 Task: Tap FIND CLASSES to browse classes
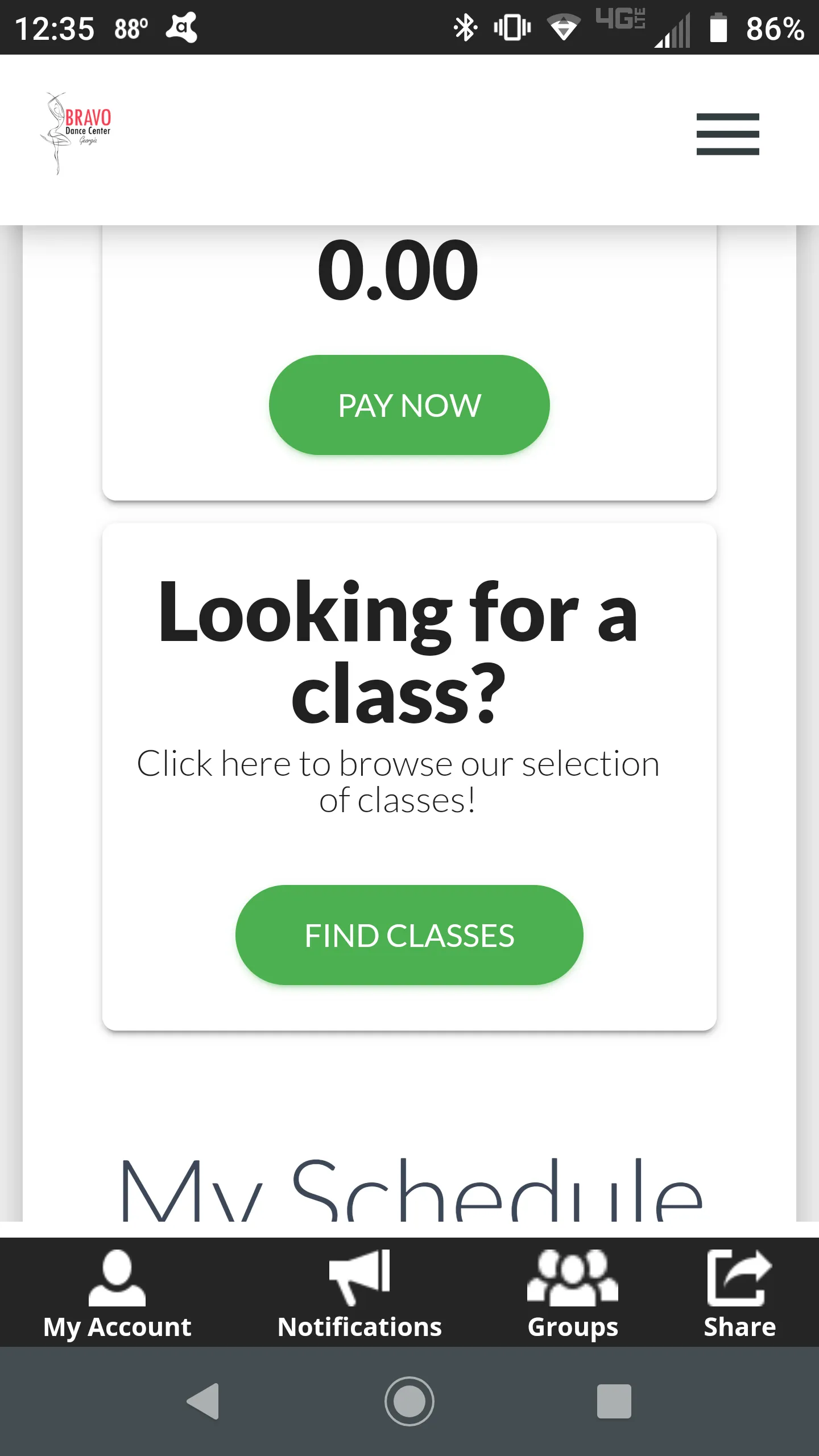[x=409, y=935]
